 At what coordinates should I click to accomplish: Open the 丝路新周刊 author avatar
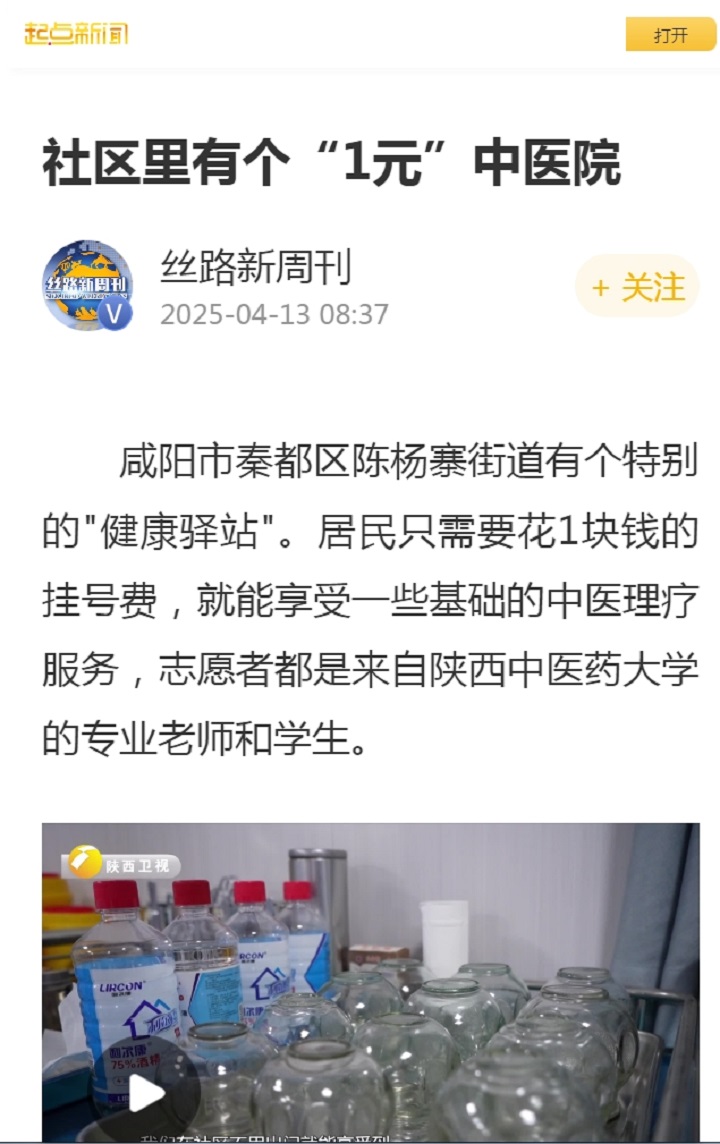point(87,285)
